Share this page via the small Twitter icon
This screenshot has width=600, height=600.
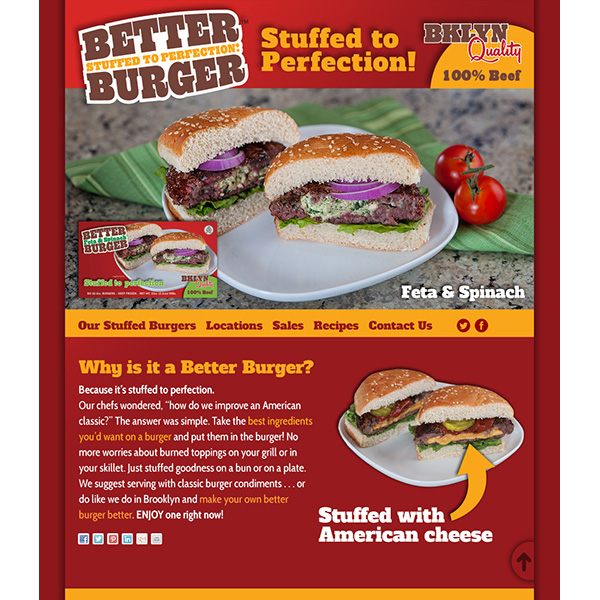tap(98, 539)
